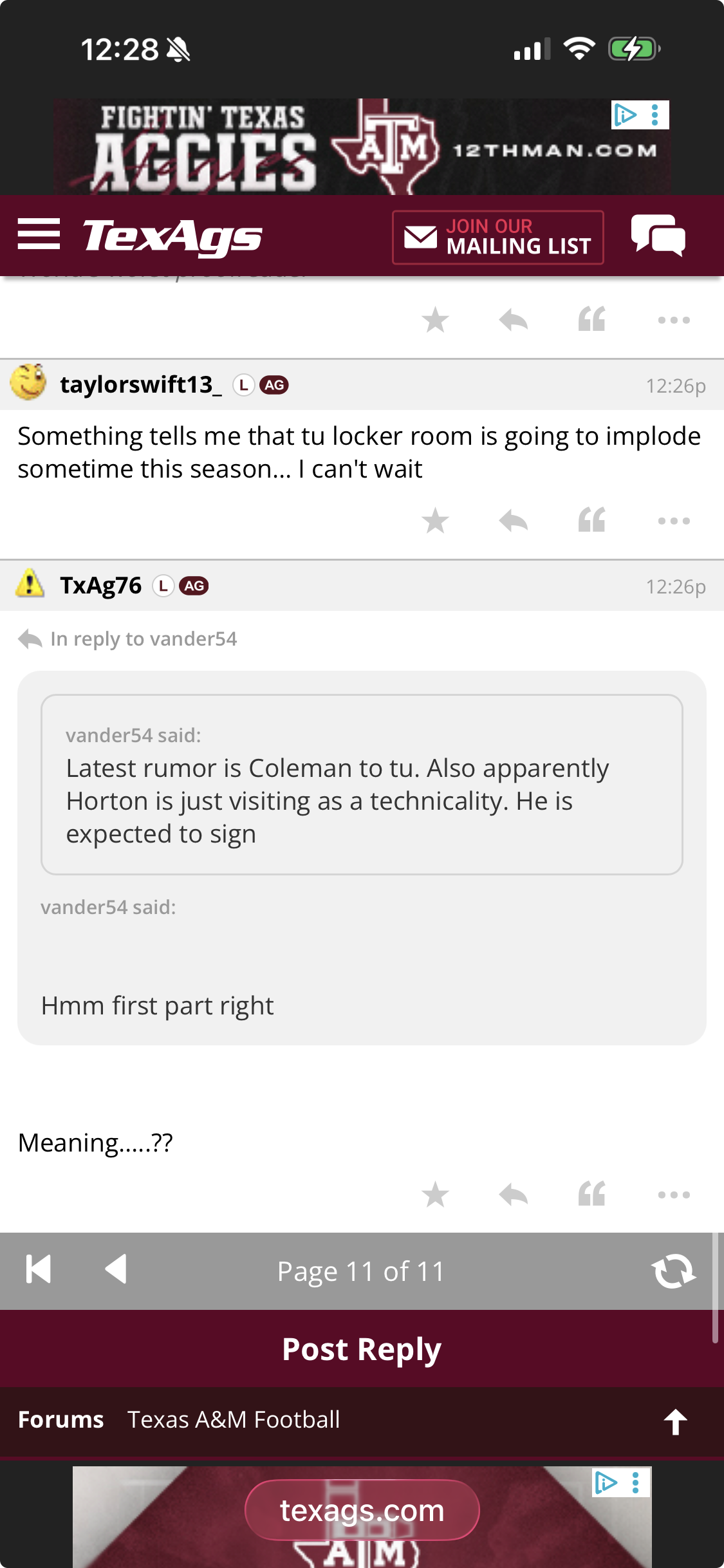Open the chat bubbles icon in header
The image size is (724, 1568).
pos(658,236)
